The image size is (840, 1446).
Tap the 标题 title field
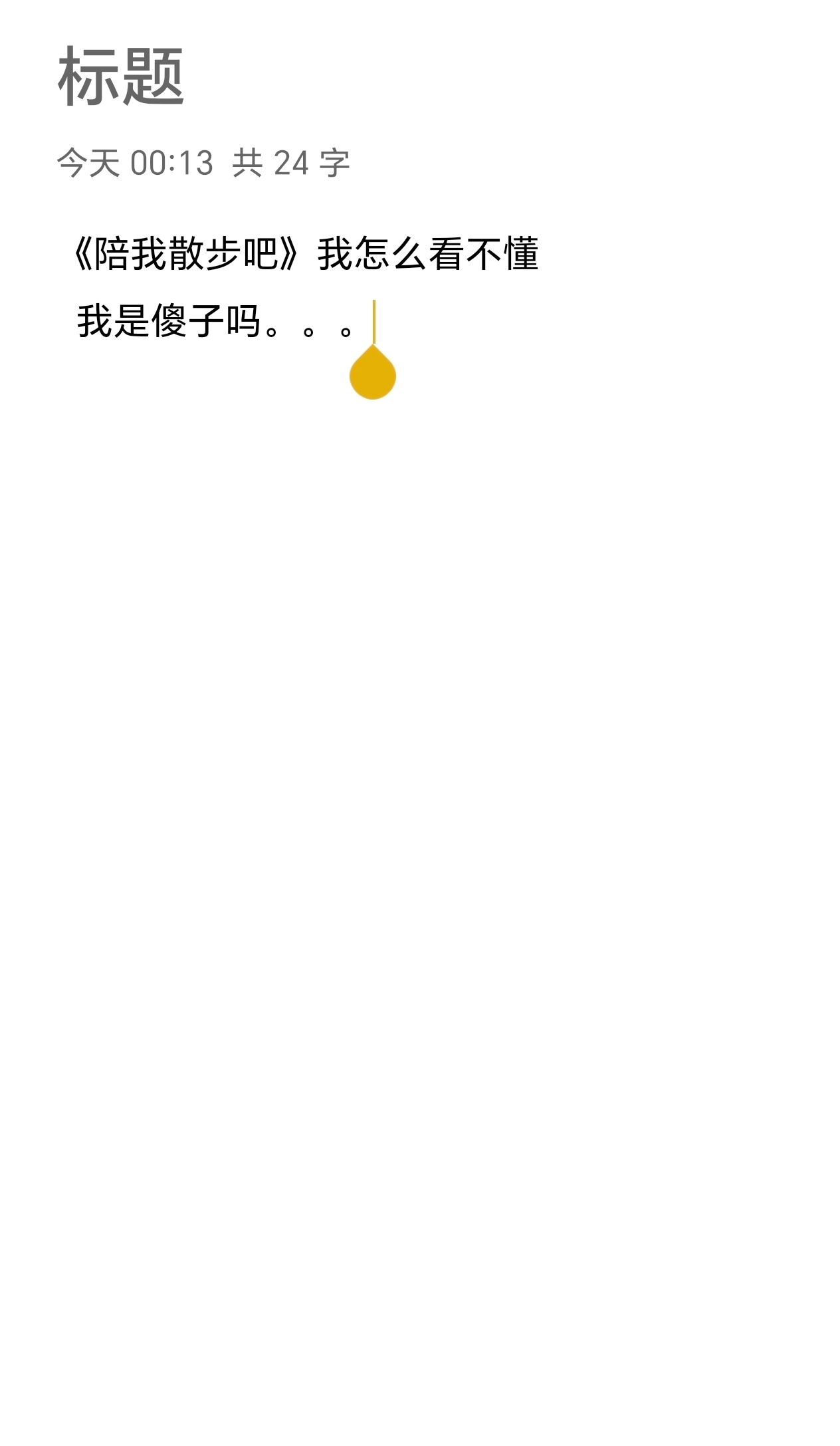121,78
